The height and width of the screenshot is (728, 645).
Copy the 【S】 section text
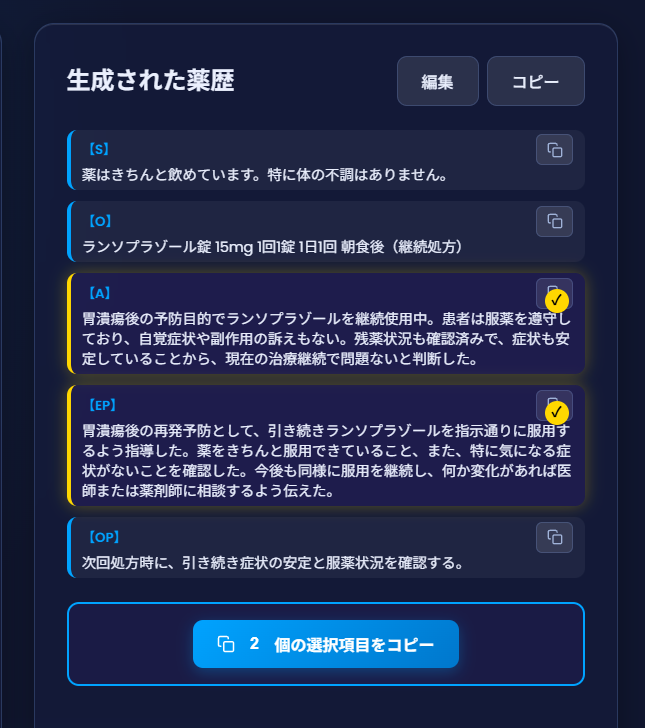pos(554,150)
